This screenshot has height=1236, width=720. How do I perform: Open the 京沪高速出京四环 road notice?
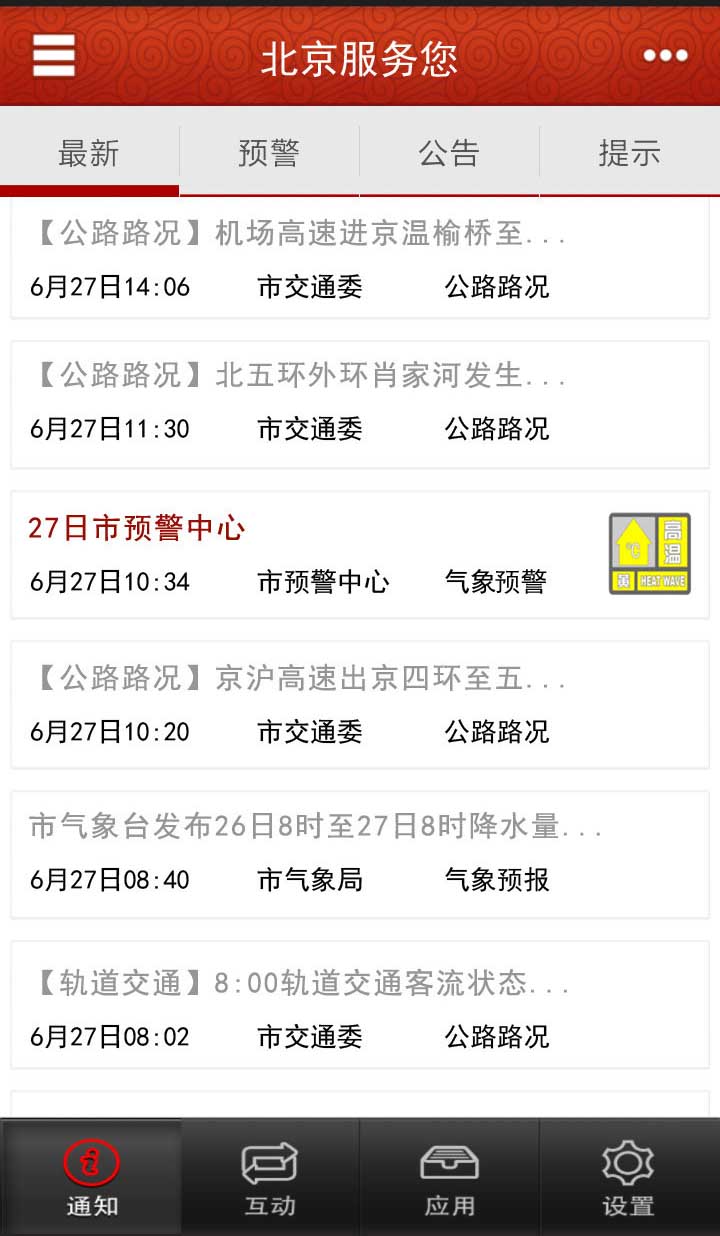(360, 704)
